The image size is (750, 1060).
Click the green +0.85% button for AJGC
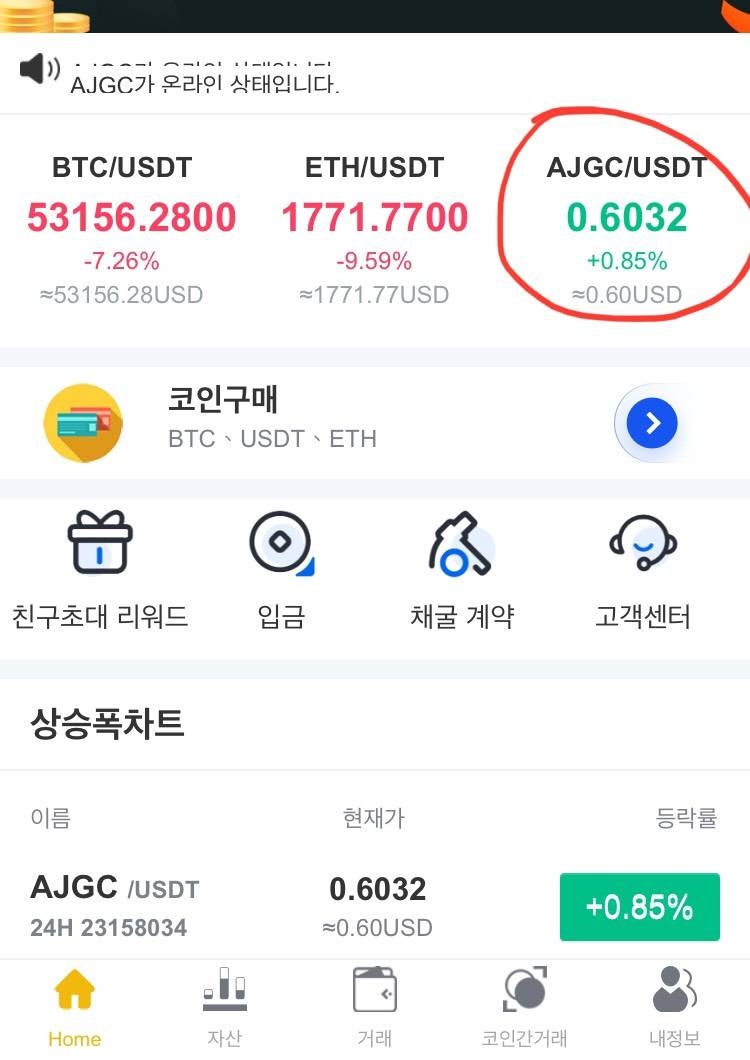[639, 907]
